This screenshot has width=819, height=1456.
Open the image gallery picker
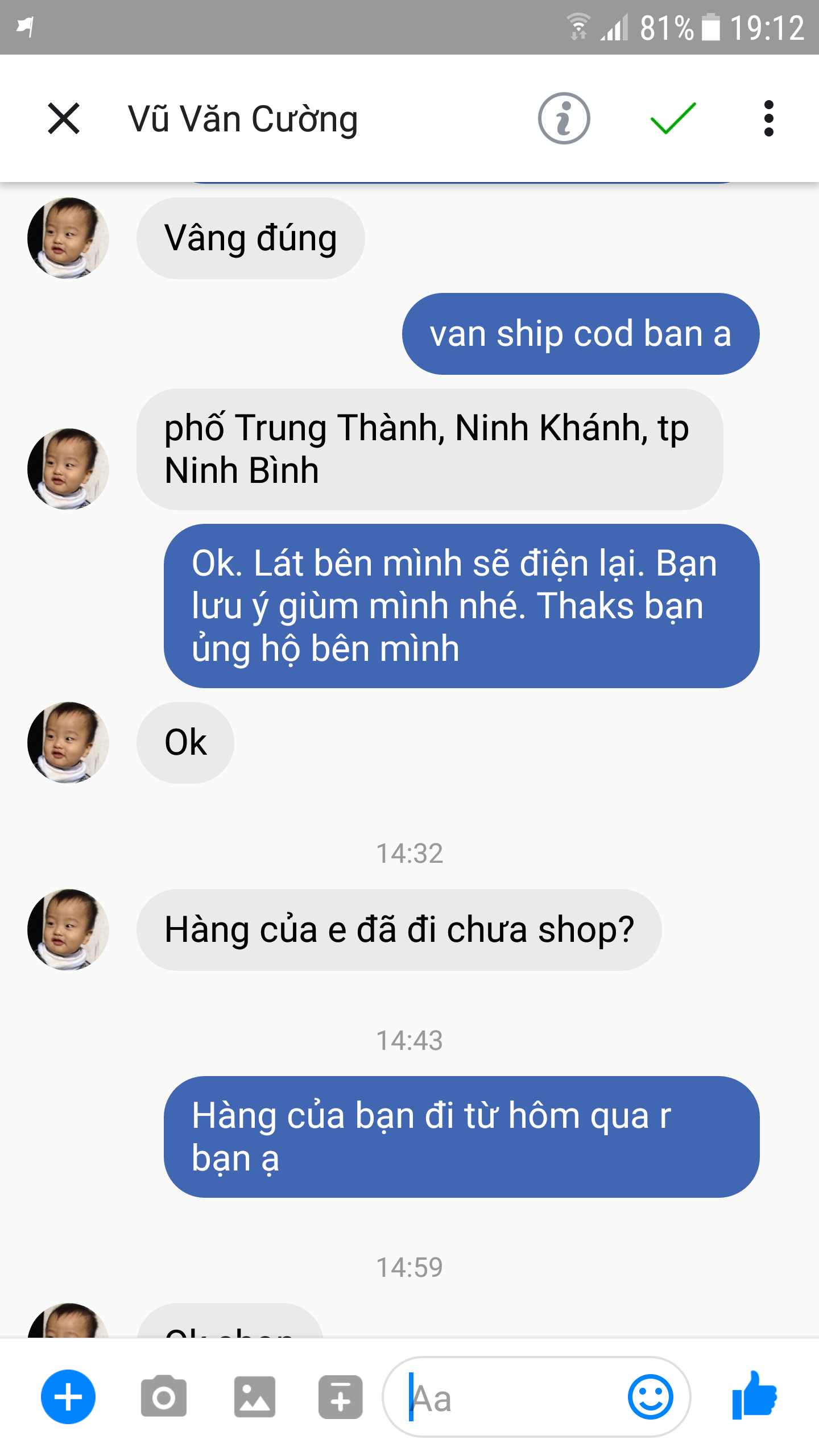[x=254, y=1397]
